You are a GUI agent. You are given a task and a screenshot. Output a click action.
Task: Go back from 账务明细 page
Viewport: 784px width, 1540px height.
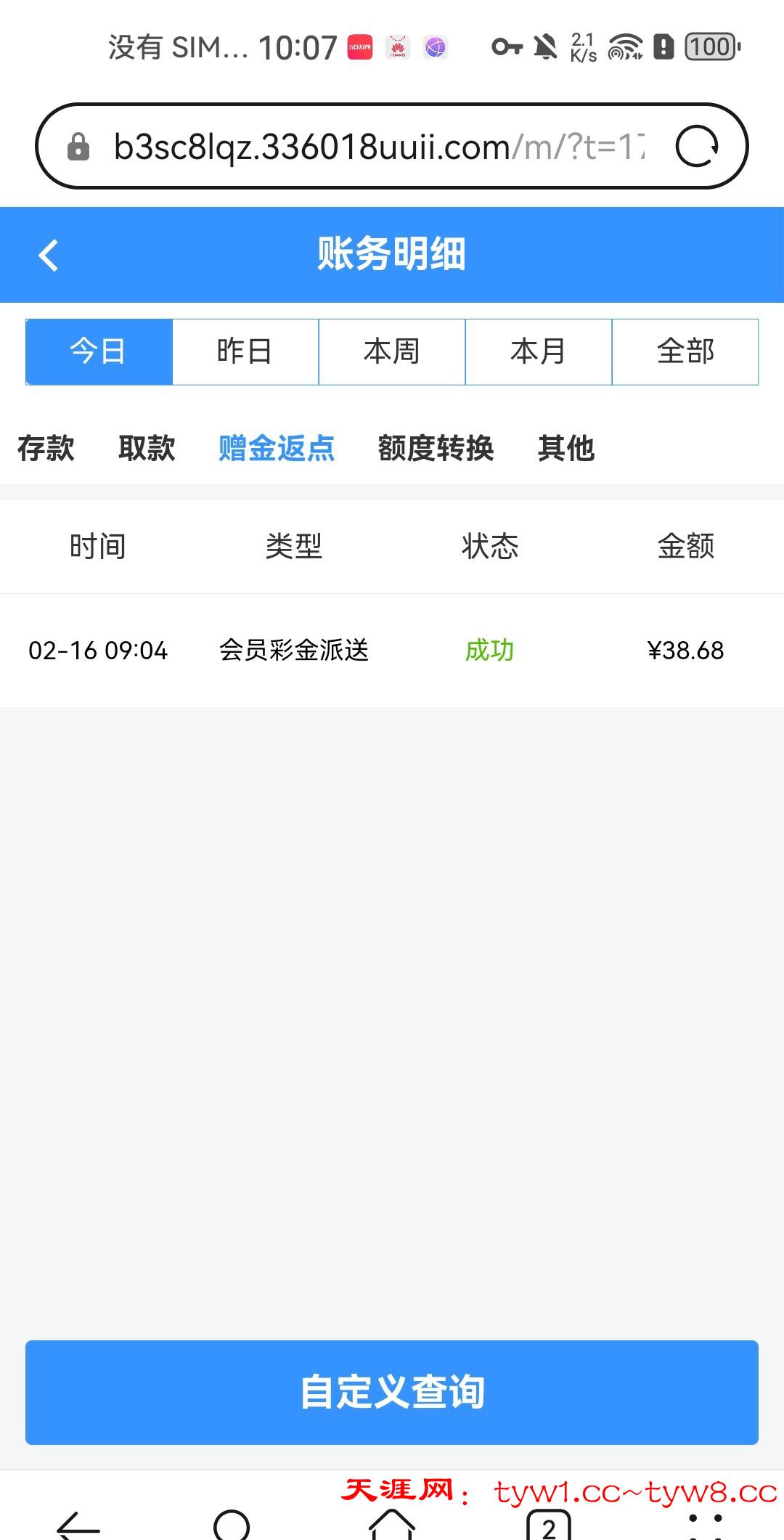[x=49, y=255]
